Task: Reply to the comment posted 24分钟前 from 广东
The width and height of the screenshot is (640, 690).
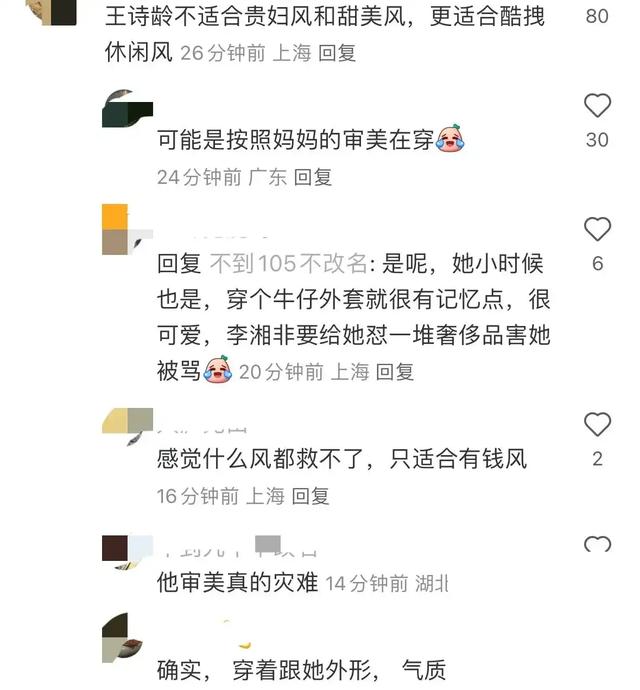Action: coord(313,177)
